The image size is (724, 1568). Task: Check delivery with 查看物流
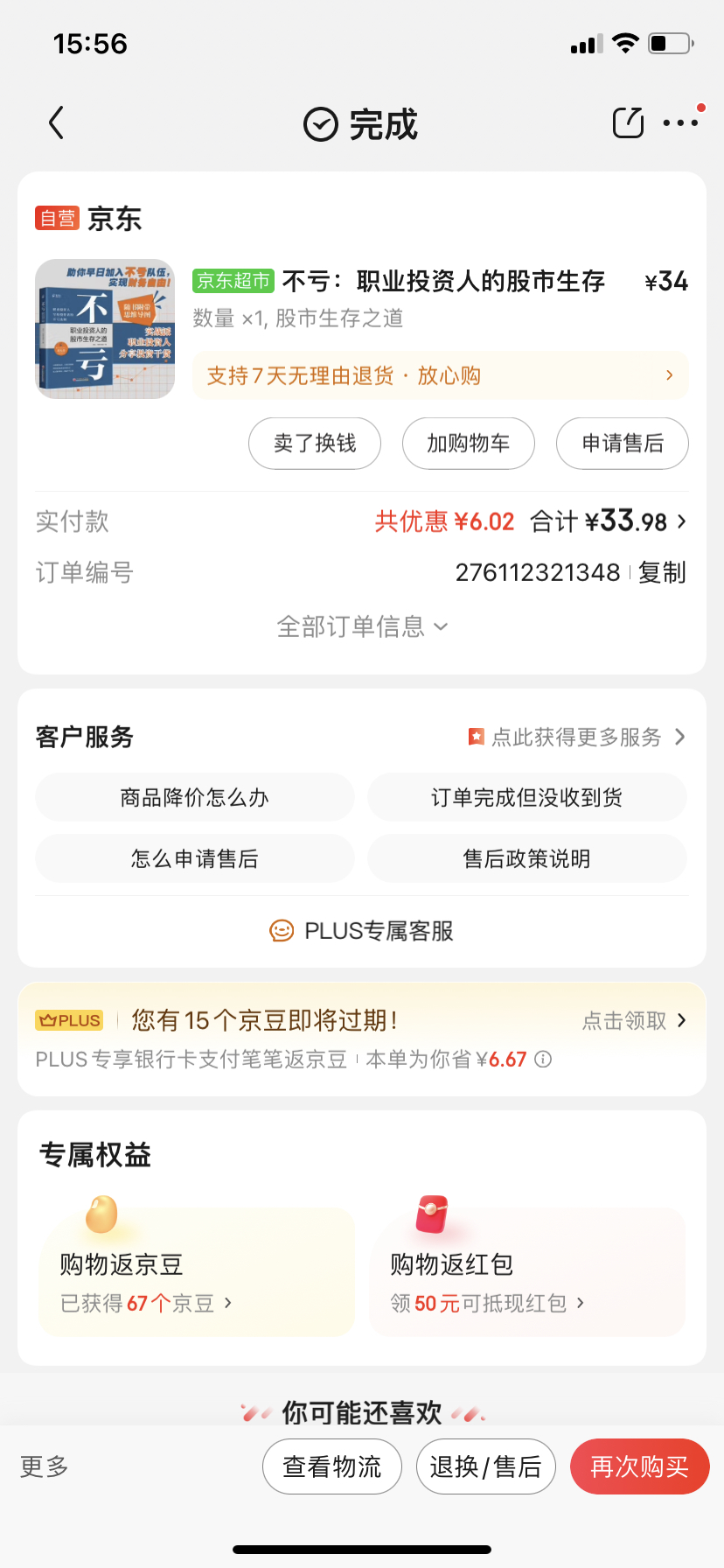click(332, 1466)
